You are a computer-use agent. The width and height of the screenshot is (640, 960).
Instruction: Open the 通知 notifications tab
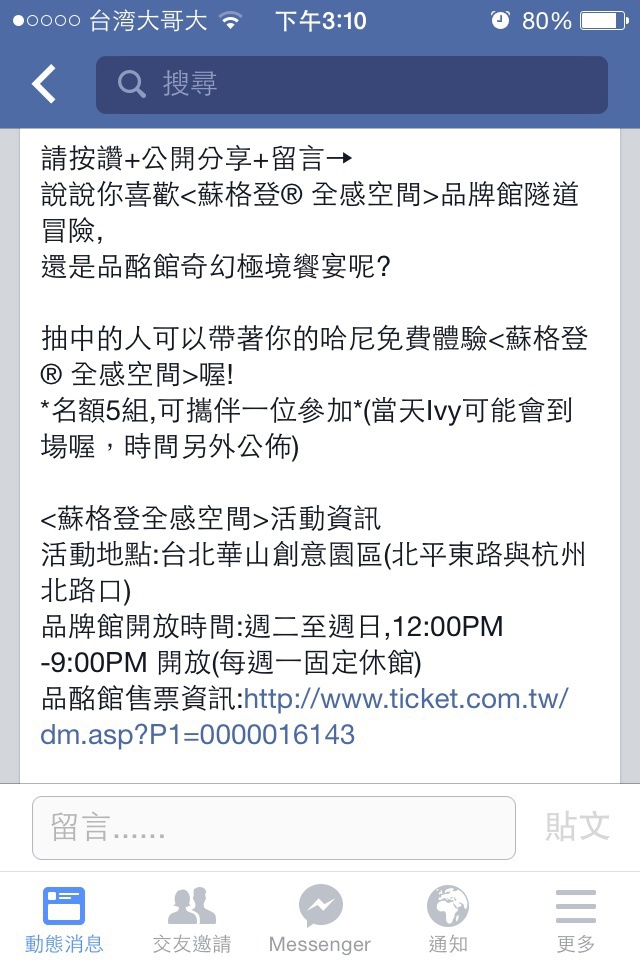448,919
